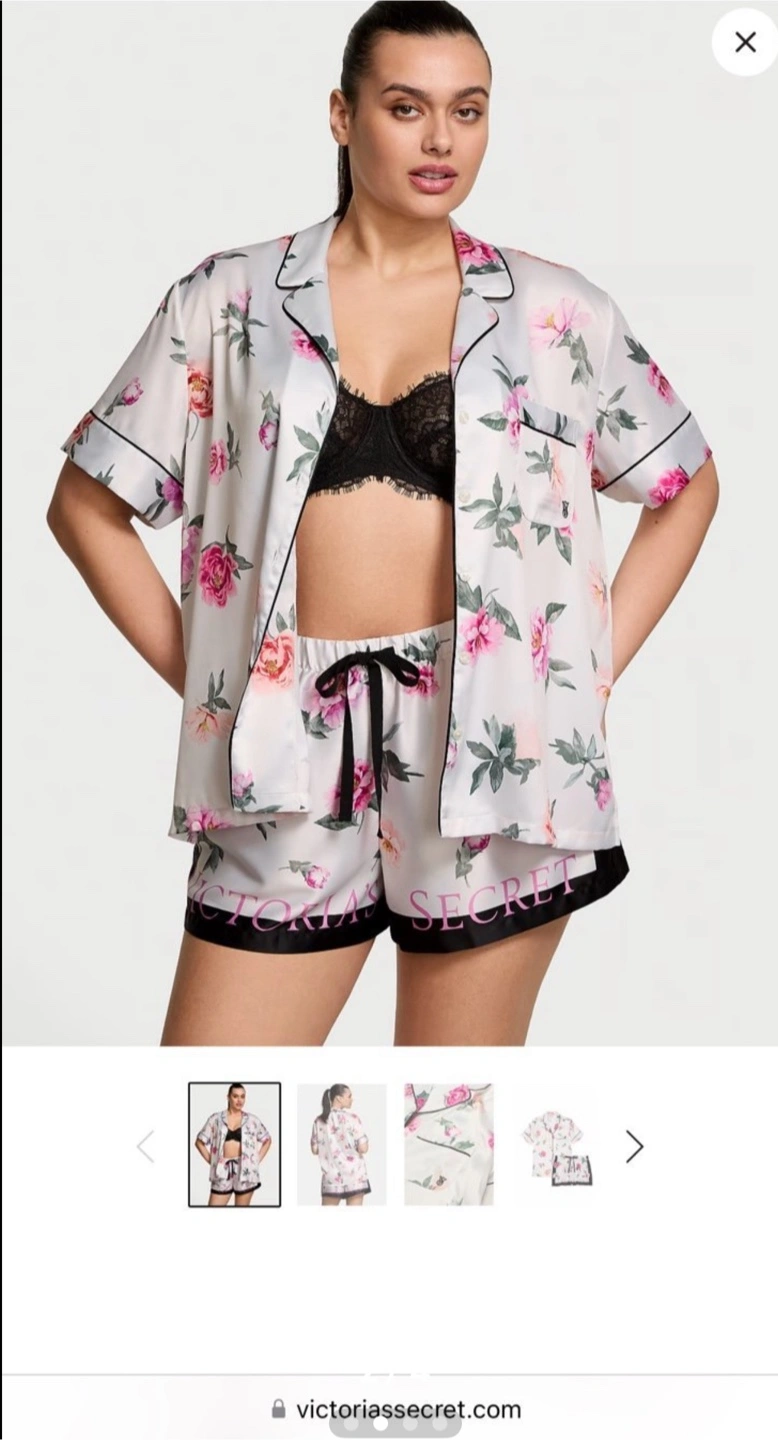Show the fabric close-up thumbnail

(x=449, y=1145)
